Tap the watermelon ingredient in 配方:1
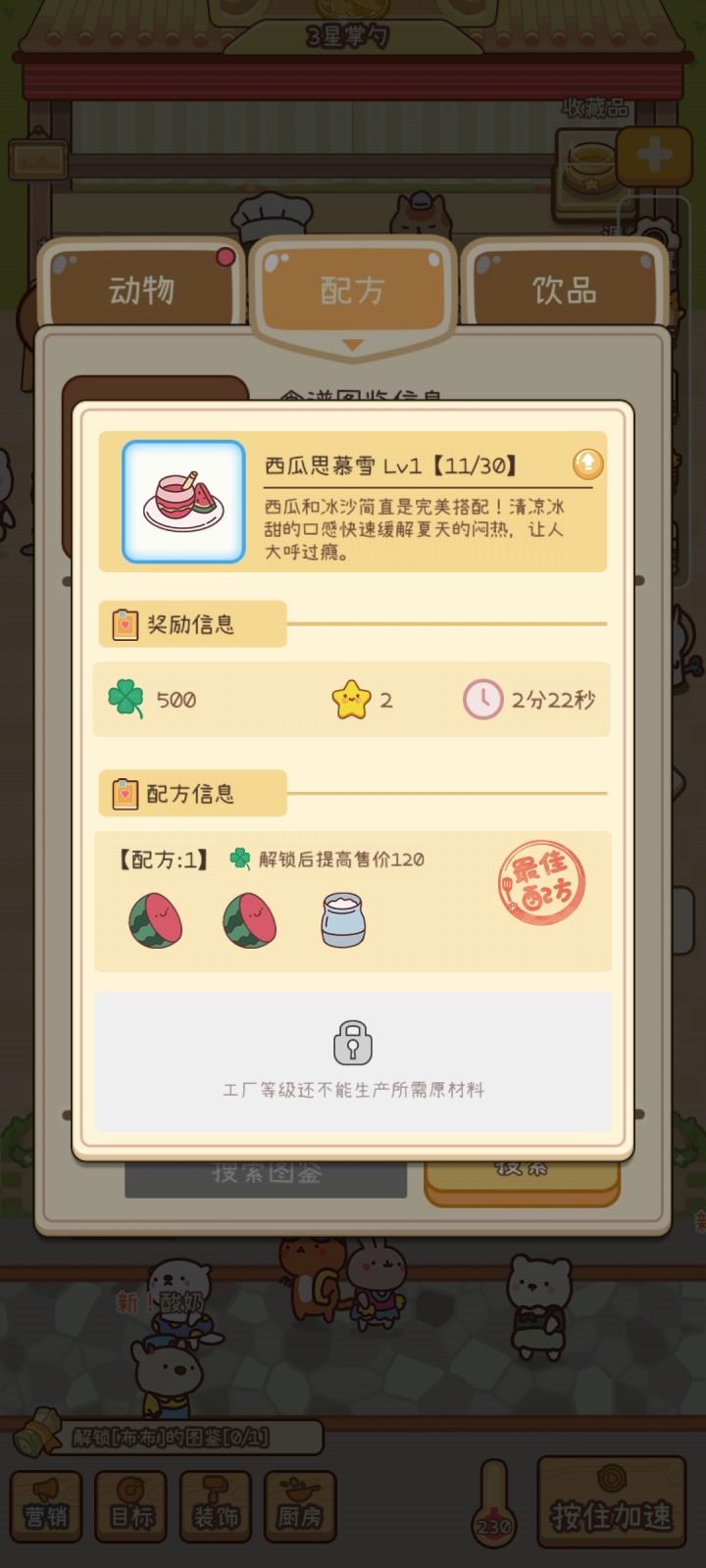 tap(154, 919)
